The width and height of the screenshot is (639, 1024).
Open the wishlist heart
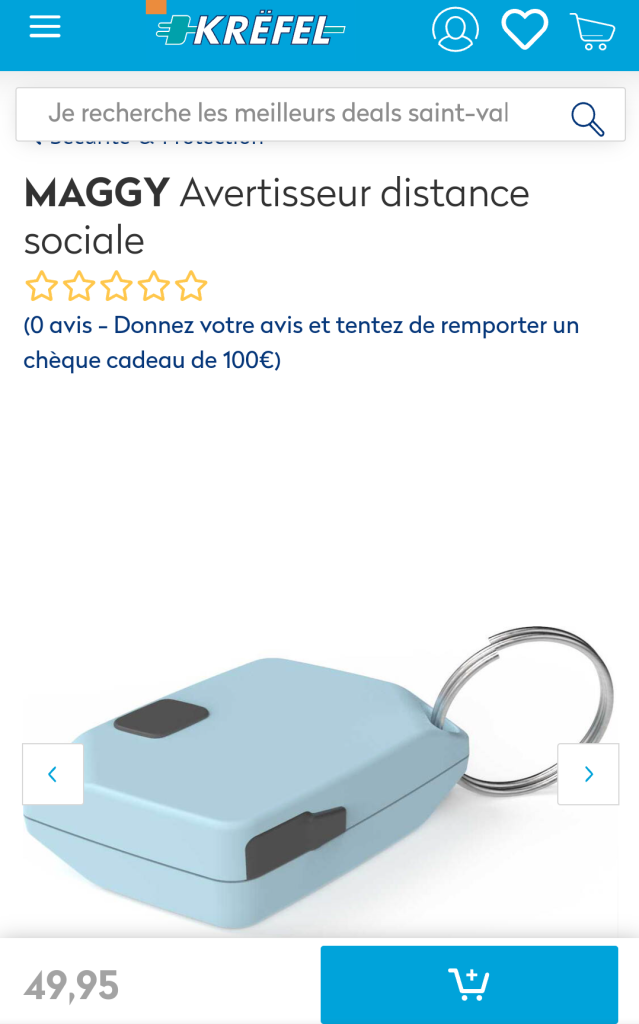[x=524, y=29]
